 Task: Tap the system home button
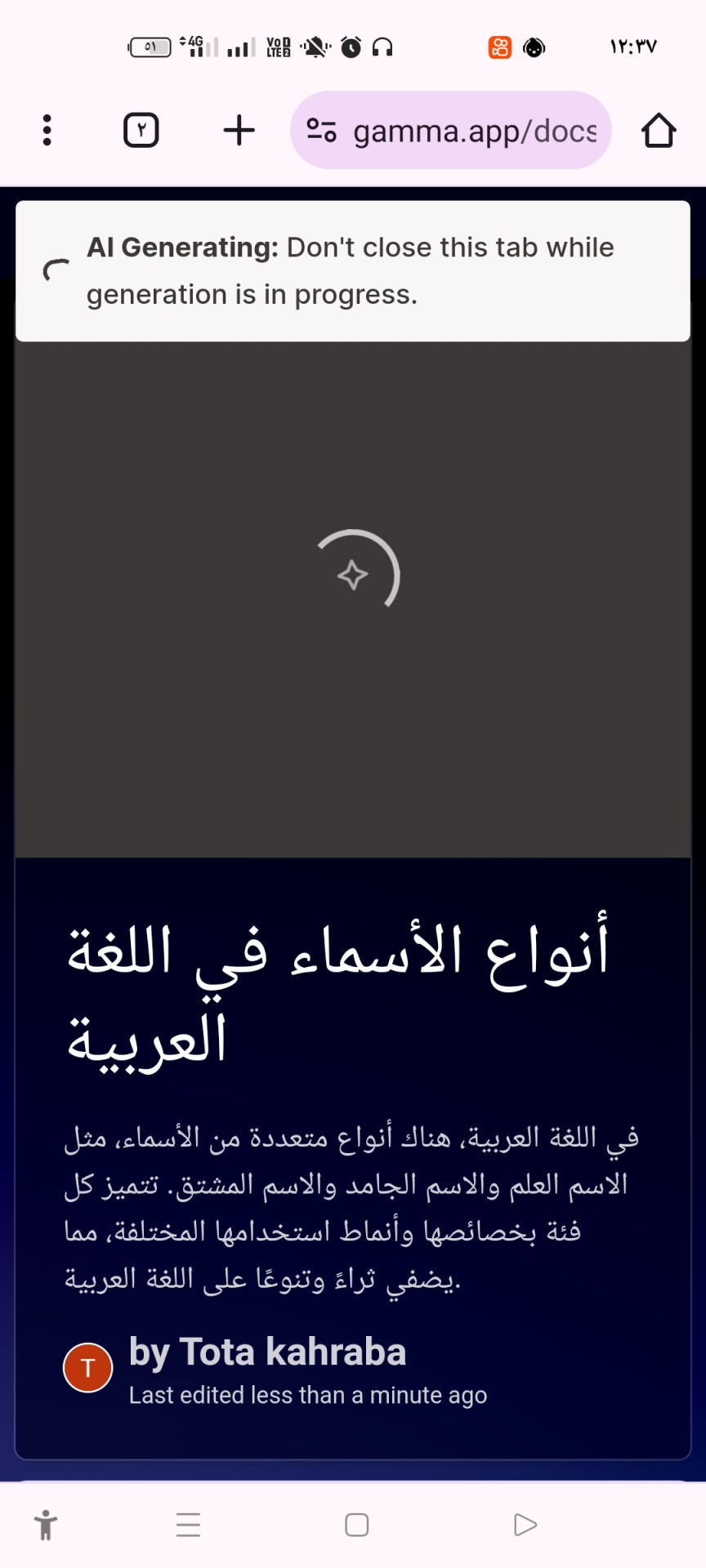(x=357, y=1525)
